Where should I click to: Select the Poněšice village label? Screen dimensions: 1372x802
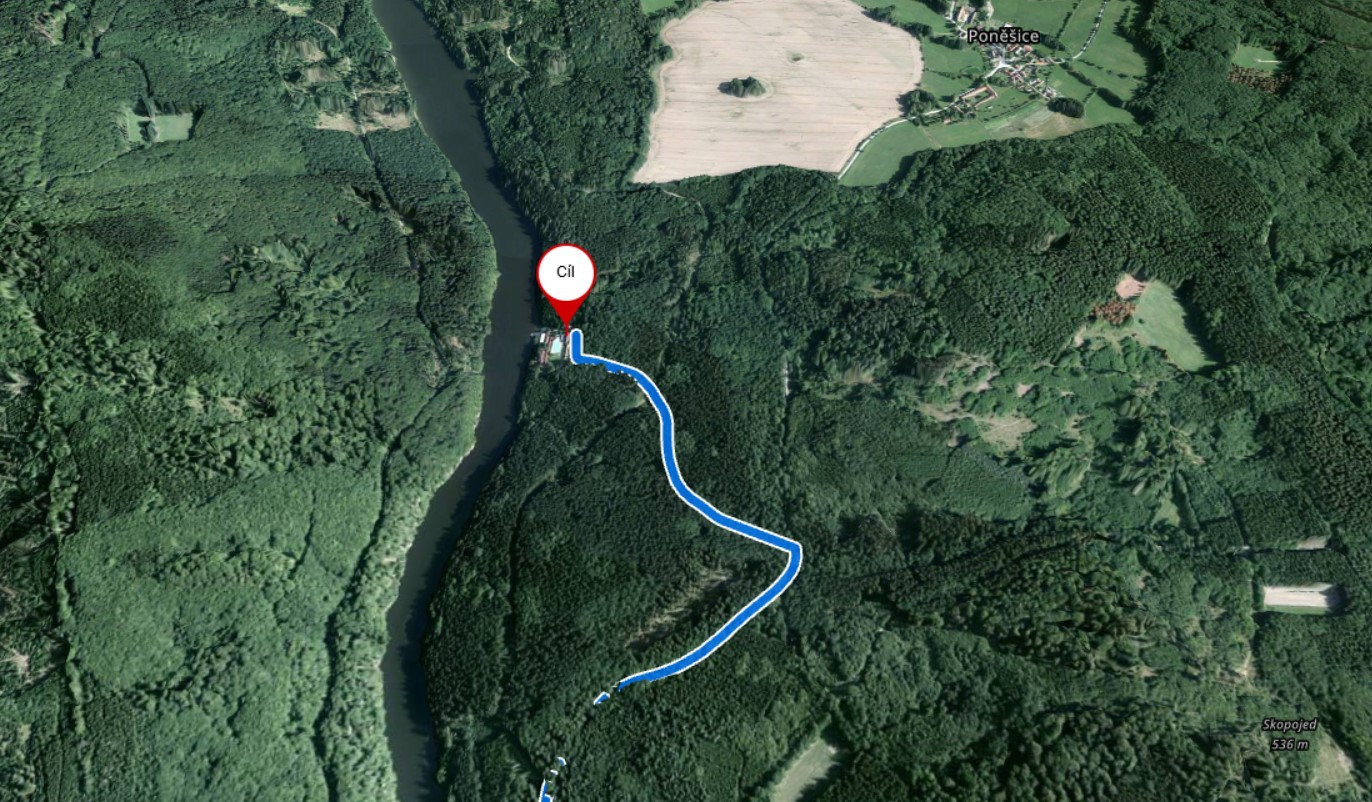pos(1003,36)
